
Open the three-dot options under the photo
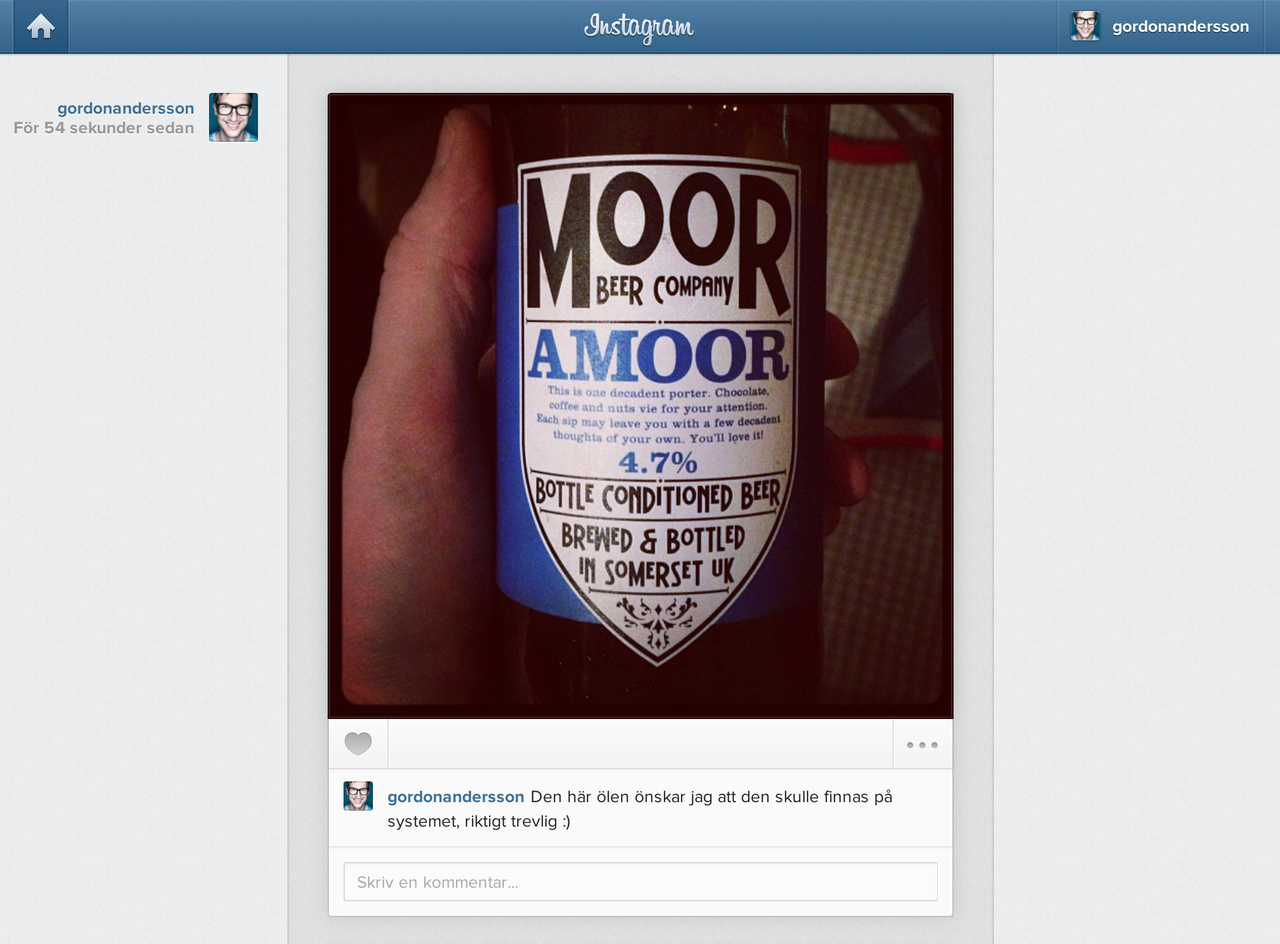tap(921, 744)
